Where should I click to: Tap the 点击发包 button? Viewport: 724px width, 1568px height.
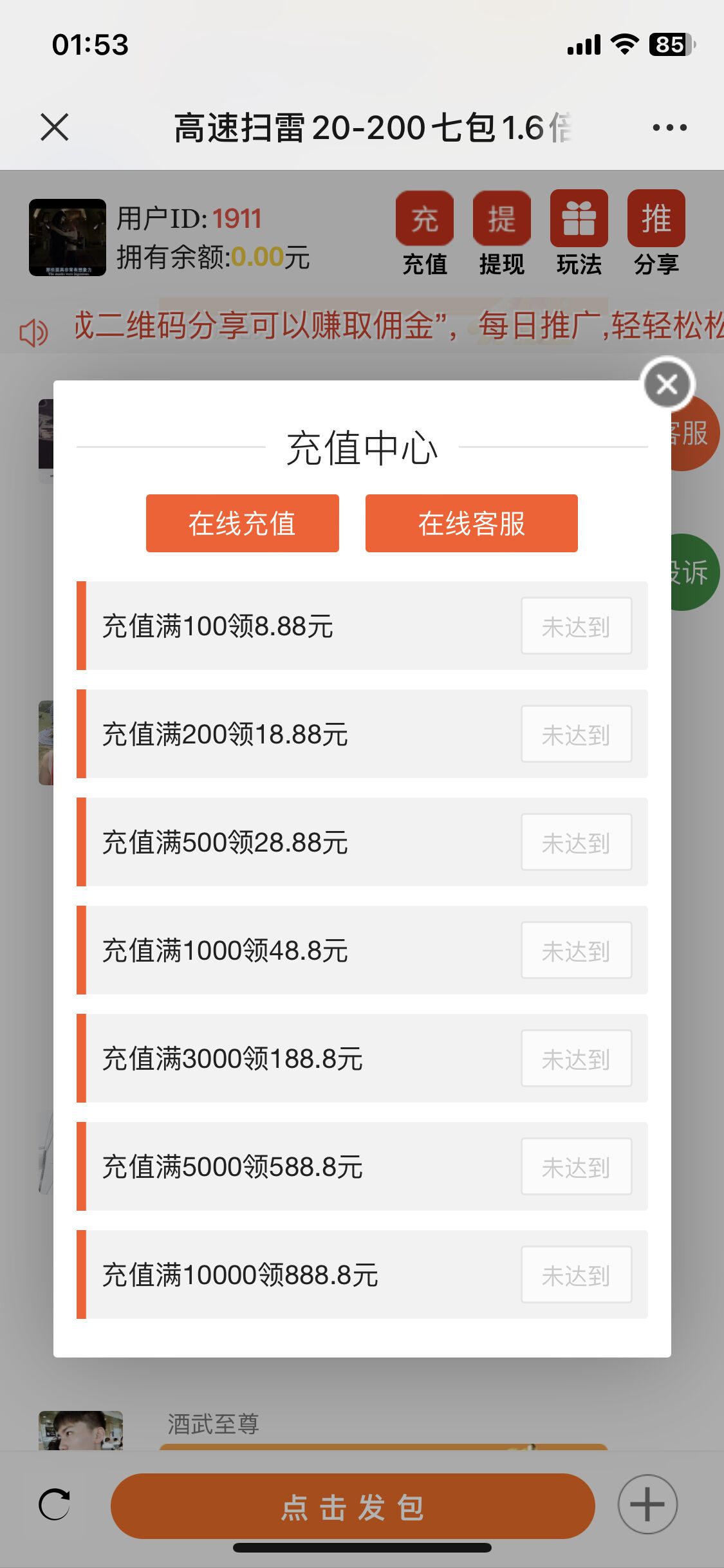(353, 1506)
